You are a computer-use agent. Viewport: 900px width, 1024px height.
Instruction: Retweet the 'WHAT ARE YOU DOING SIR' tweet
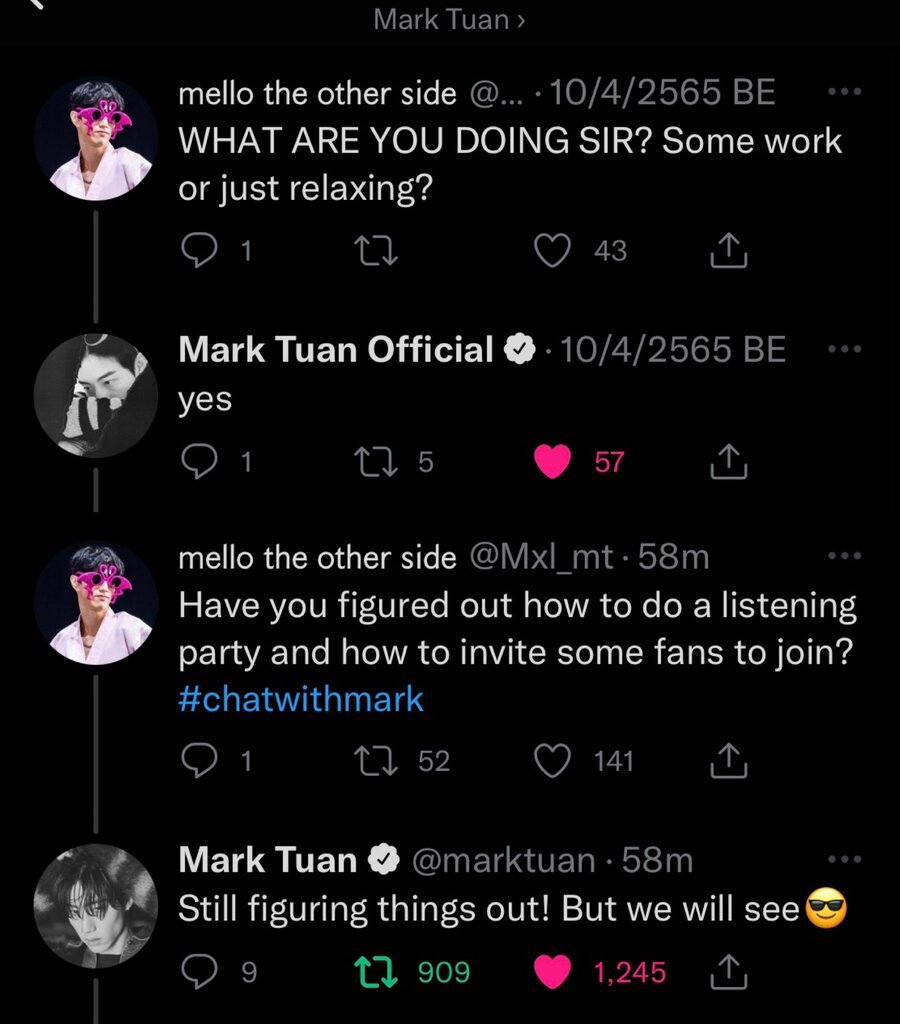[x=379, y=251]
